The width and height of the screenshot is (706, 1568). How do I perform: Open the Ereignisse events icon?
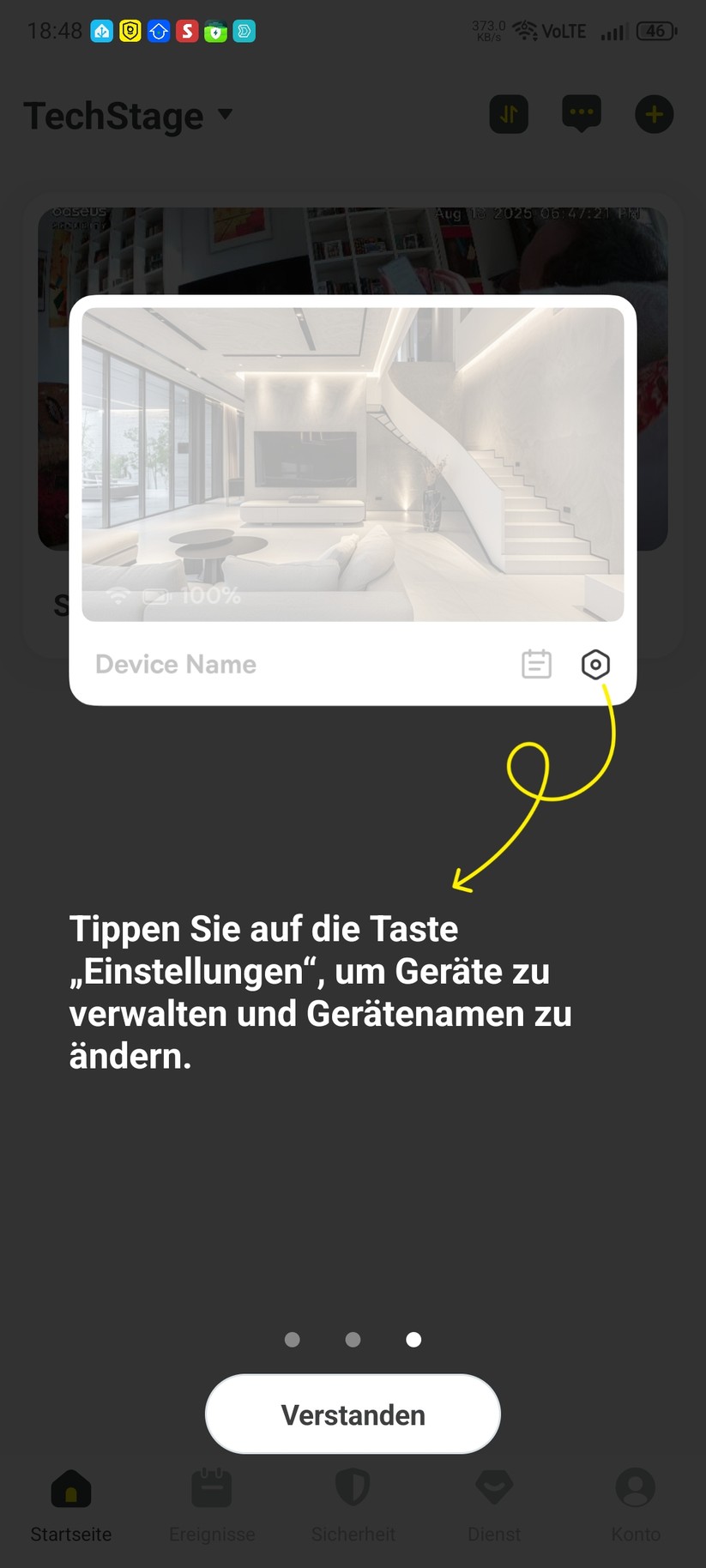(x=212, y=1488)
